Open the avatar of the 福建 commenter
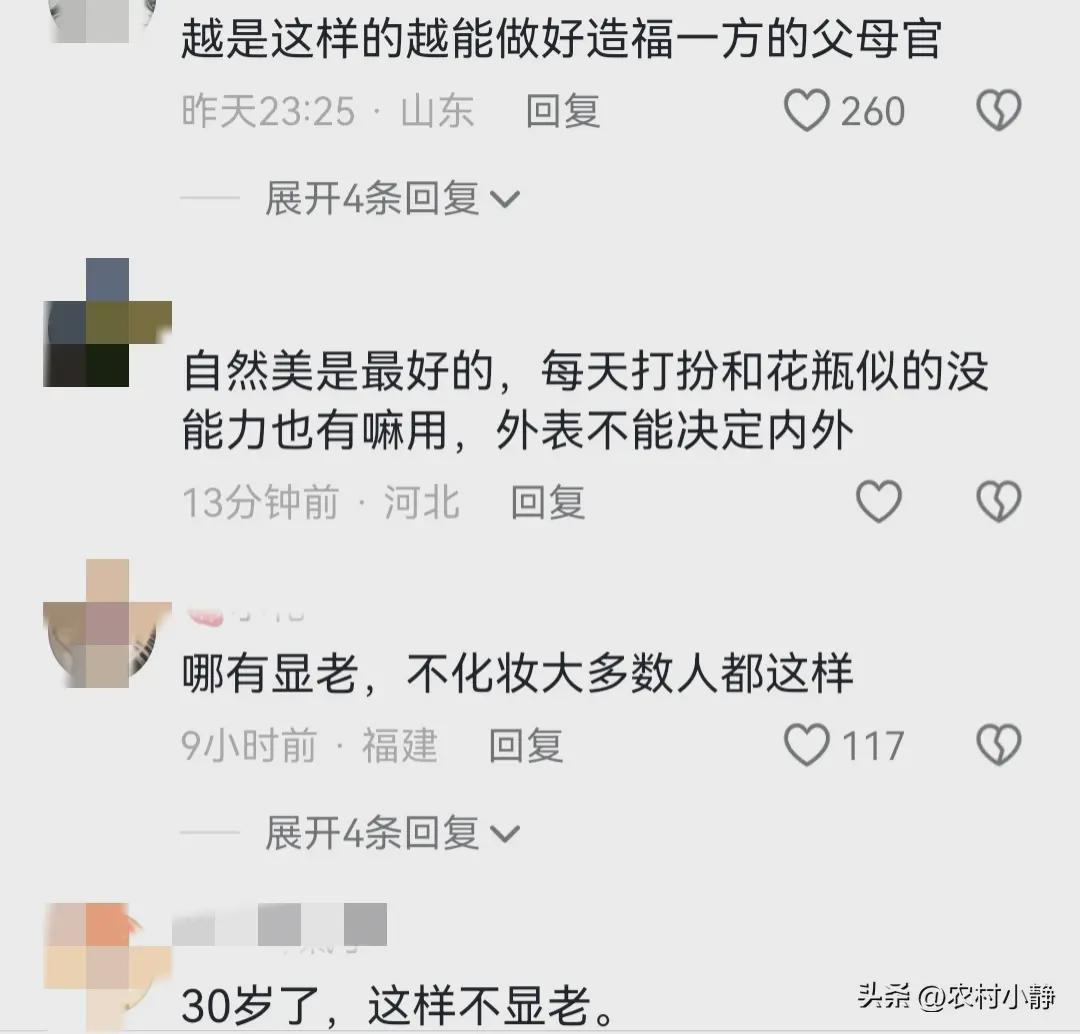 click(107, 623)
